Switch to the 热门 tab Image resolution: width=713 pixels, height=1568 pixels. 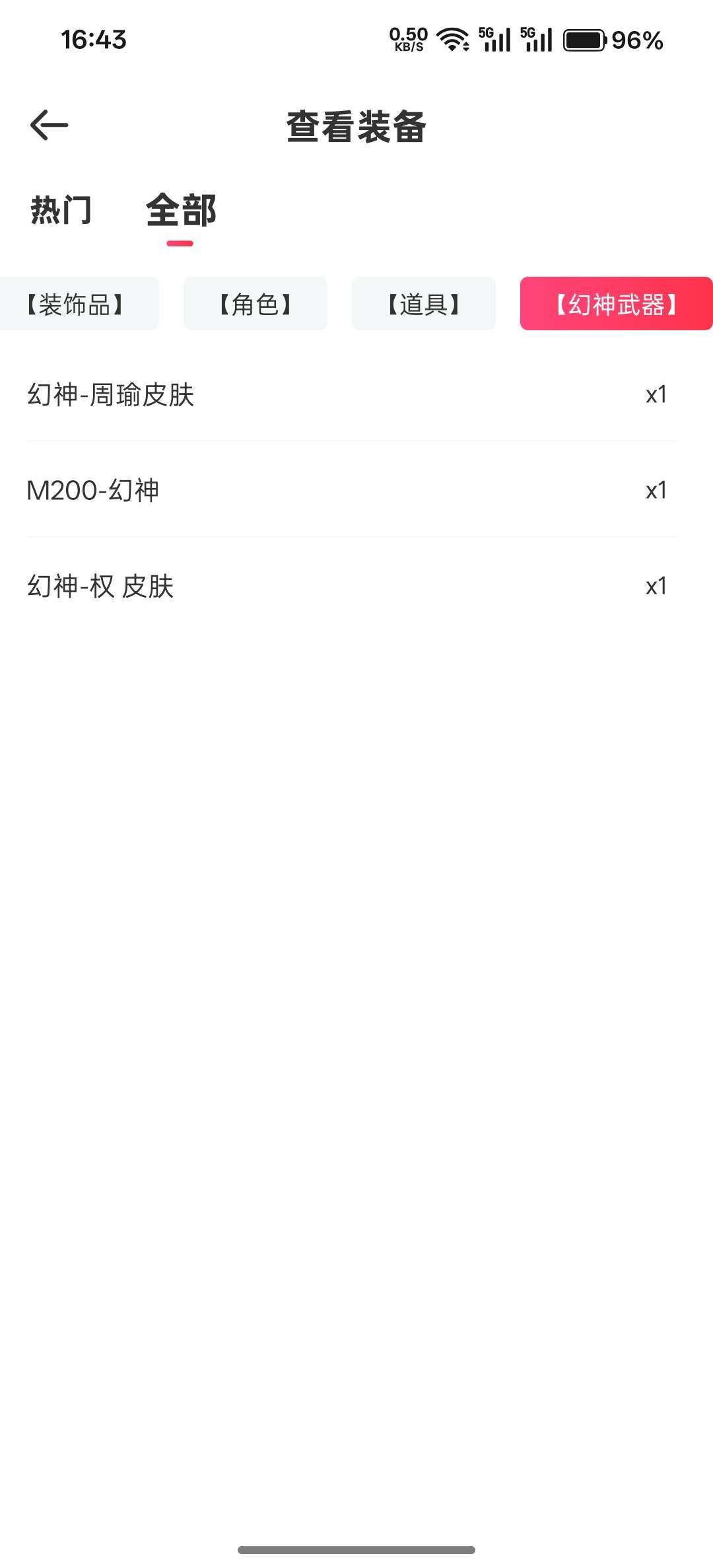pos(60,211)
